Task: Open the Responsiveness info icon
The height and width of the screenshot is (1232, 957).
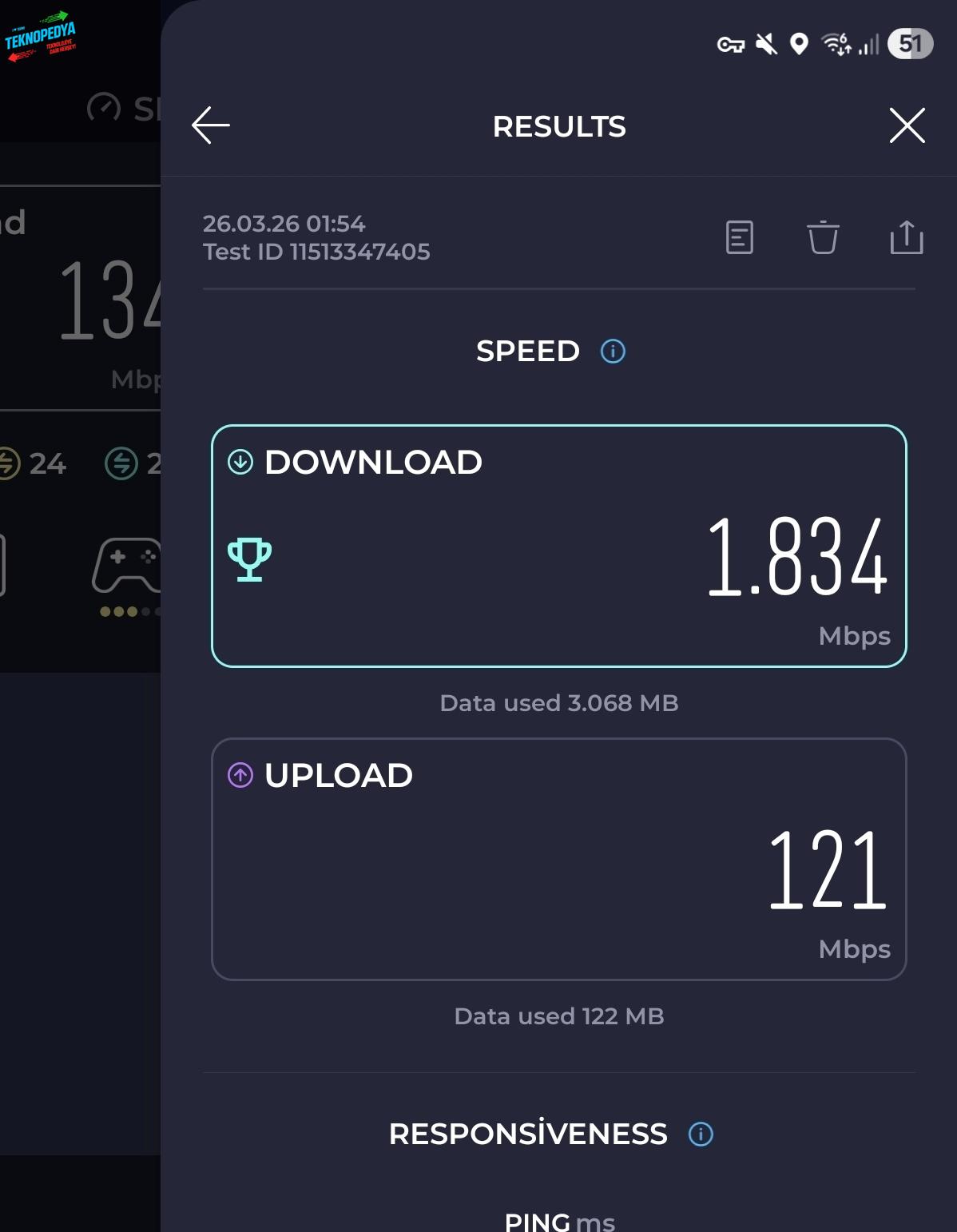Action: (701, 1134)
